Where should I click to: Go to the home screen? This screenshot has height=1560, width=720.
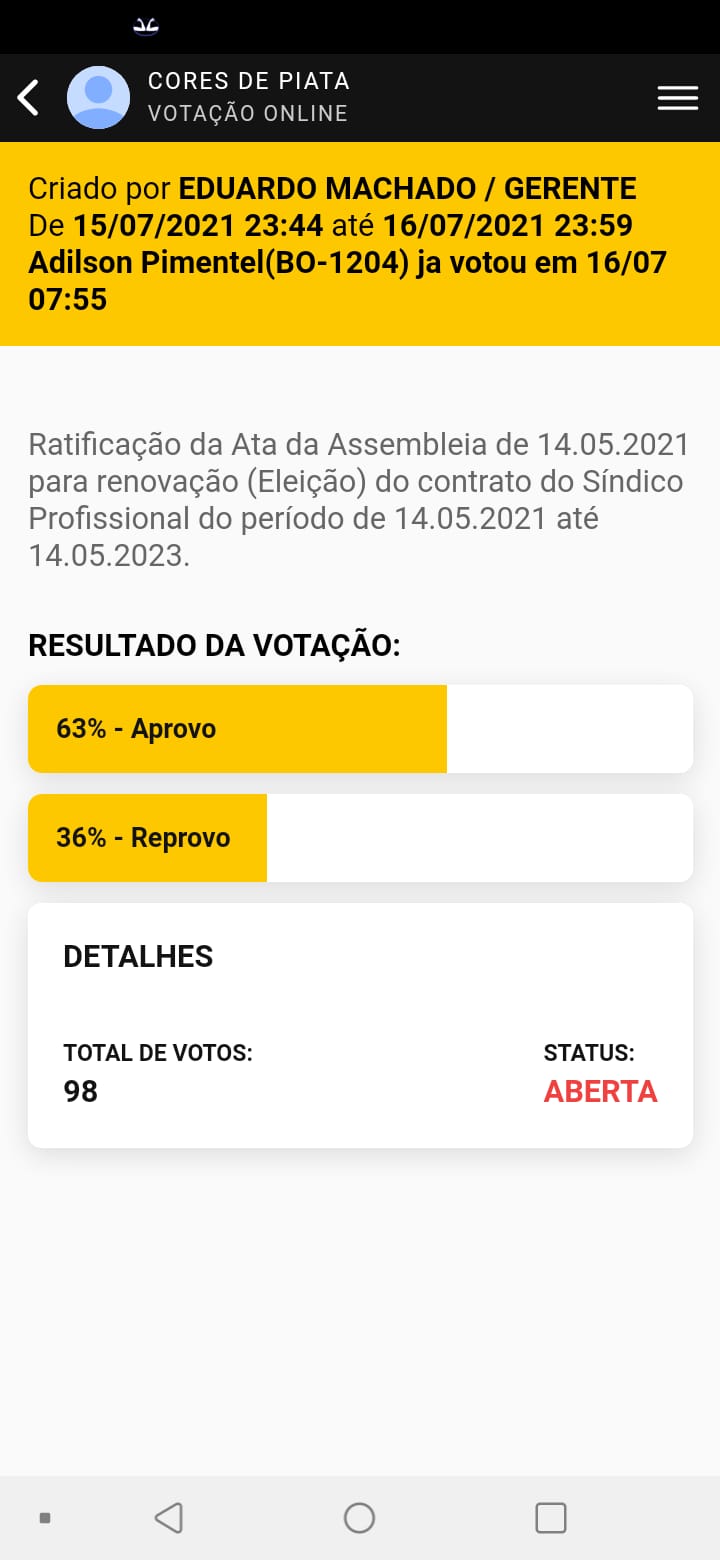pyautogui.click(x=359, y=1518)
